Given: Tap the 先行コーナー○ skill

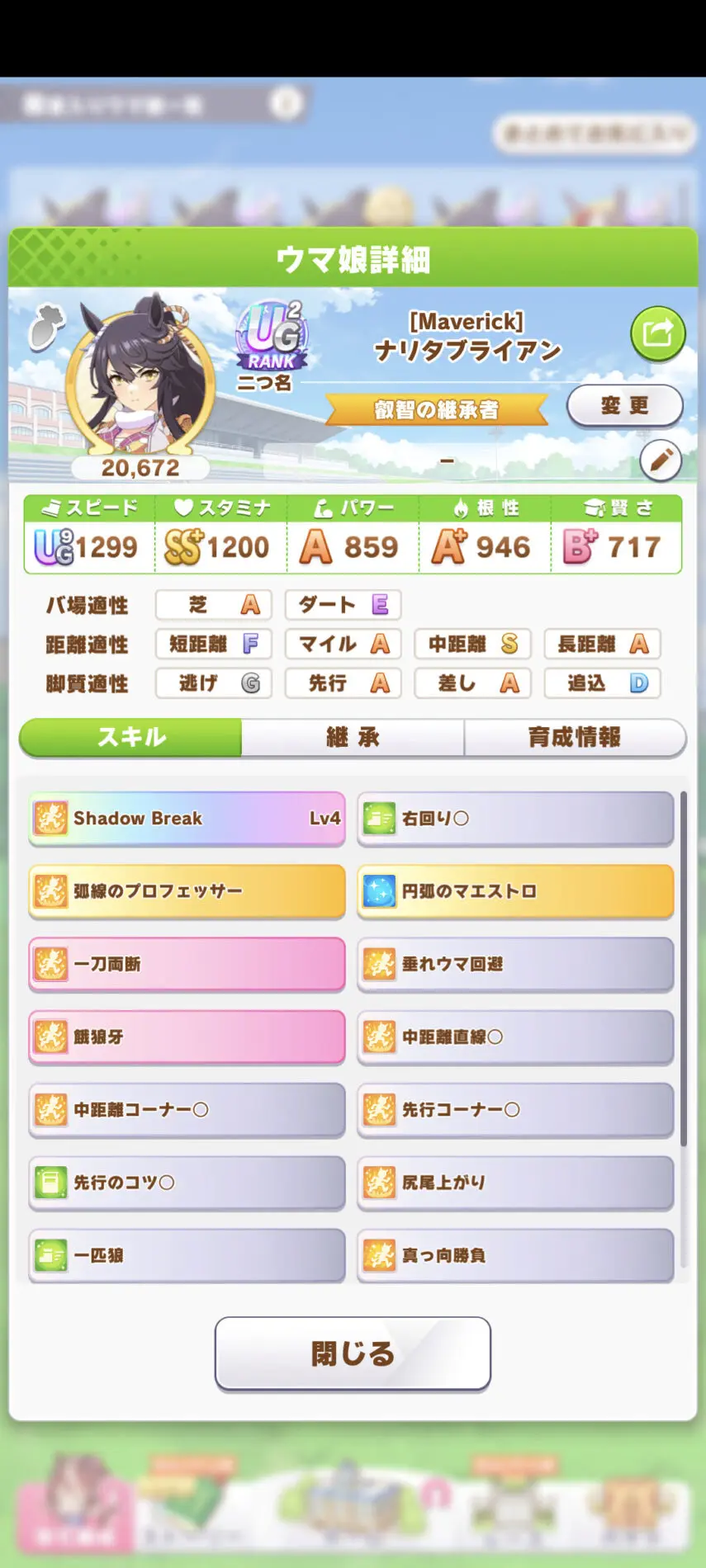Looking at the screenshot, I should coord(515,1110).
